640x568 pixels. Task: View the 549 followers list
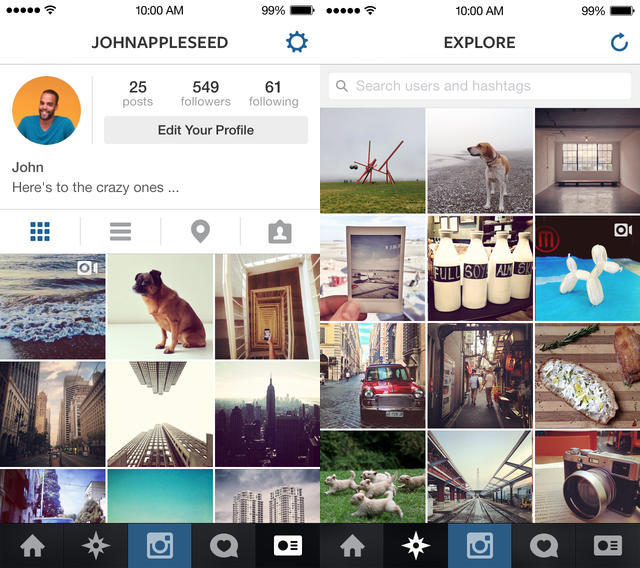[x=206, y=94]
